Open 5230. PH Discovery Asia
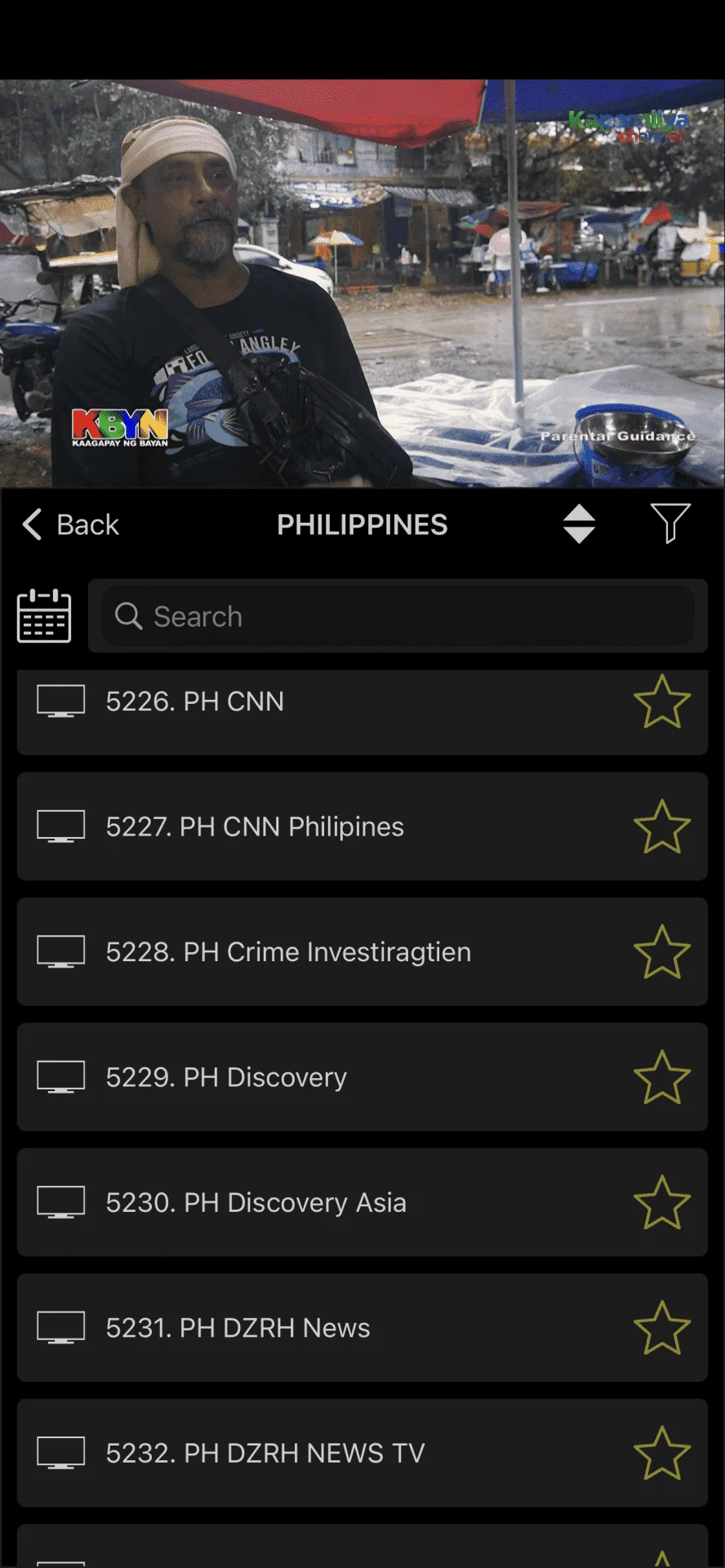Viewport: 725px width, 1568px height. click(x=362, y=1202)
